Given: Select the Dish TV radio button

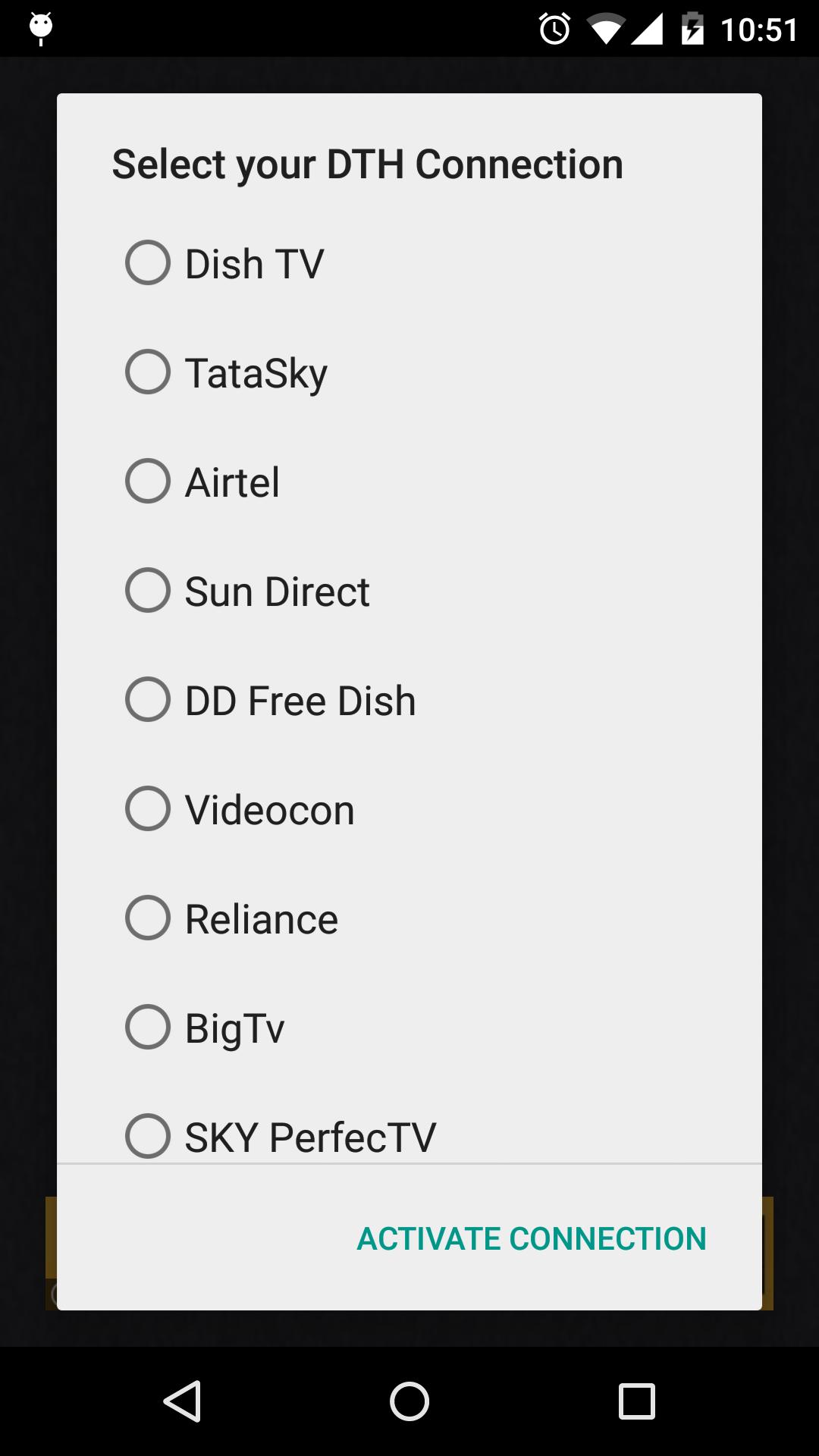Looking at the screenshot, I should point(148,262).
